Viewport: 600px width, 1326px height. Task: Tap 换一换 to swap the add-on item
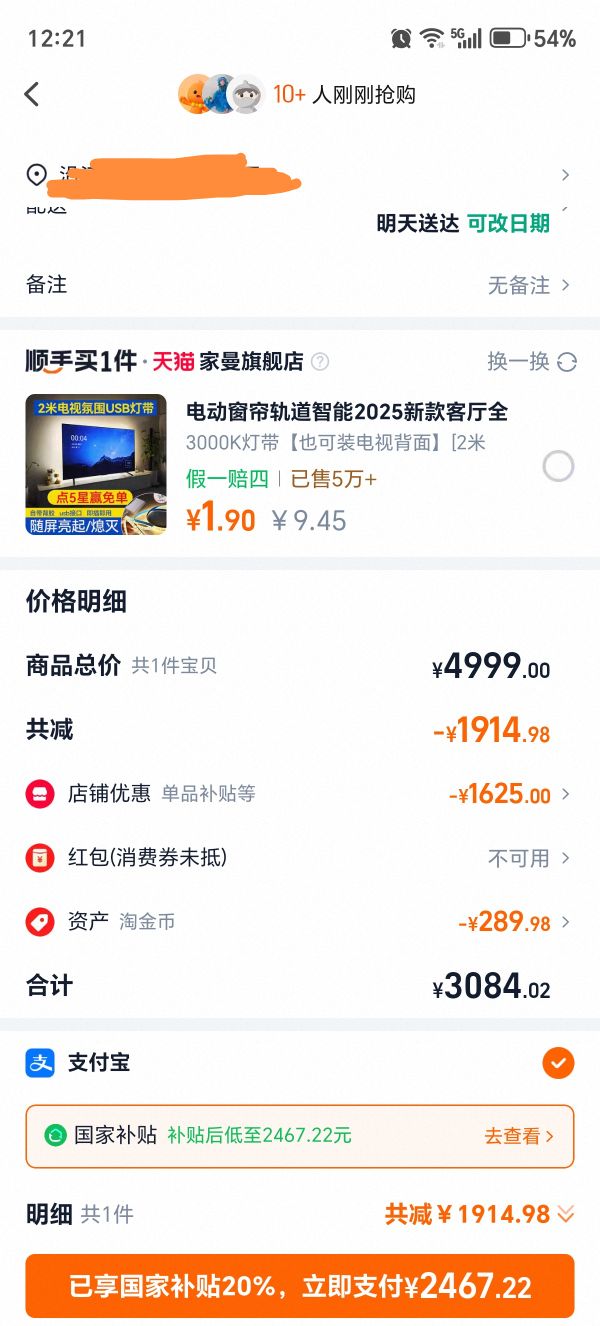(x=532, y=362)
